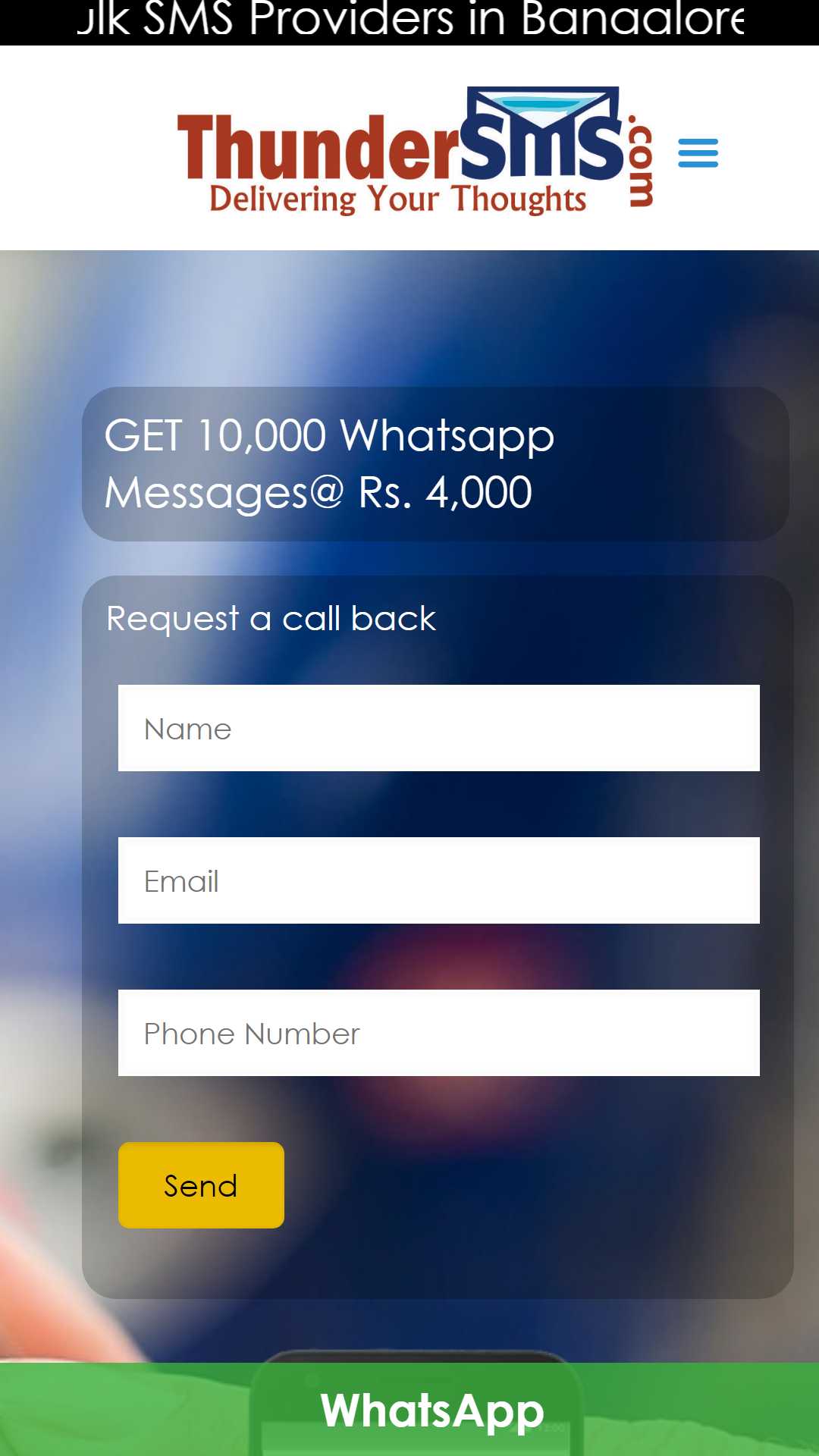The width and height of the screenshot is (819, 1456).
Task: Submit the callback form with Send
Action: [201, 1185]
